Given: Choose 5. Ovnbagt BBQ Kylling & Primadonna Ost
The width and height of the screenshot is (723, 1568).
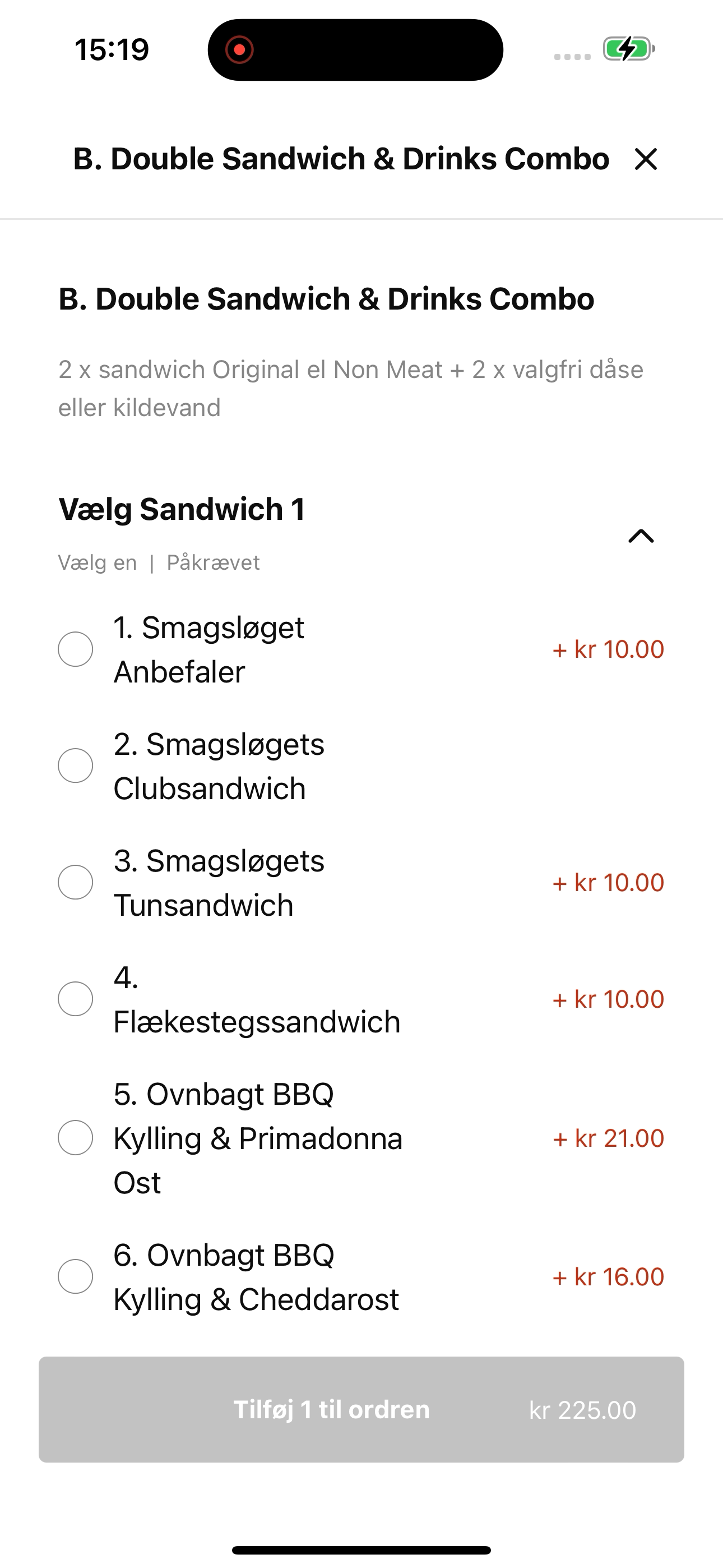Looking at the screenshot, I should (x=76, y=1138).
